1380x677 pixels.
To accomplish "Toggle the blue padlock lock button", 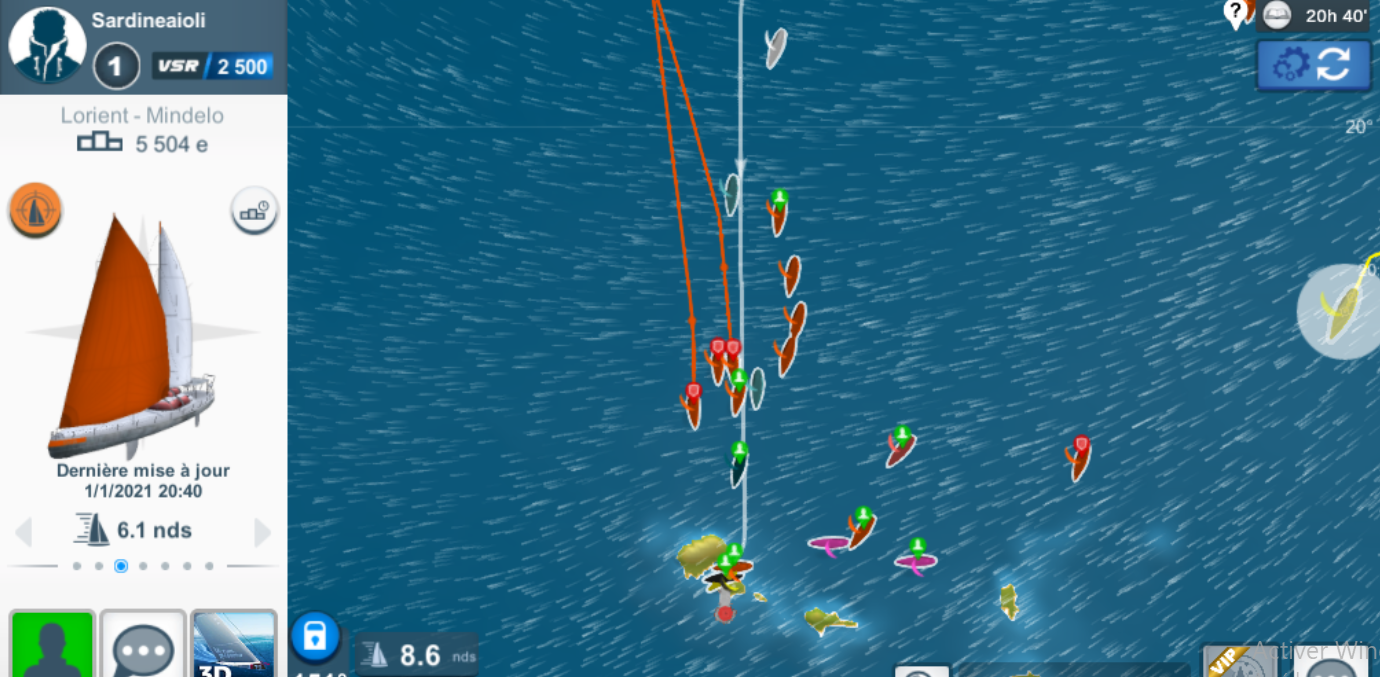I will [315, 637].
